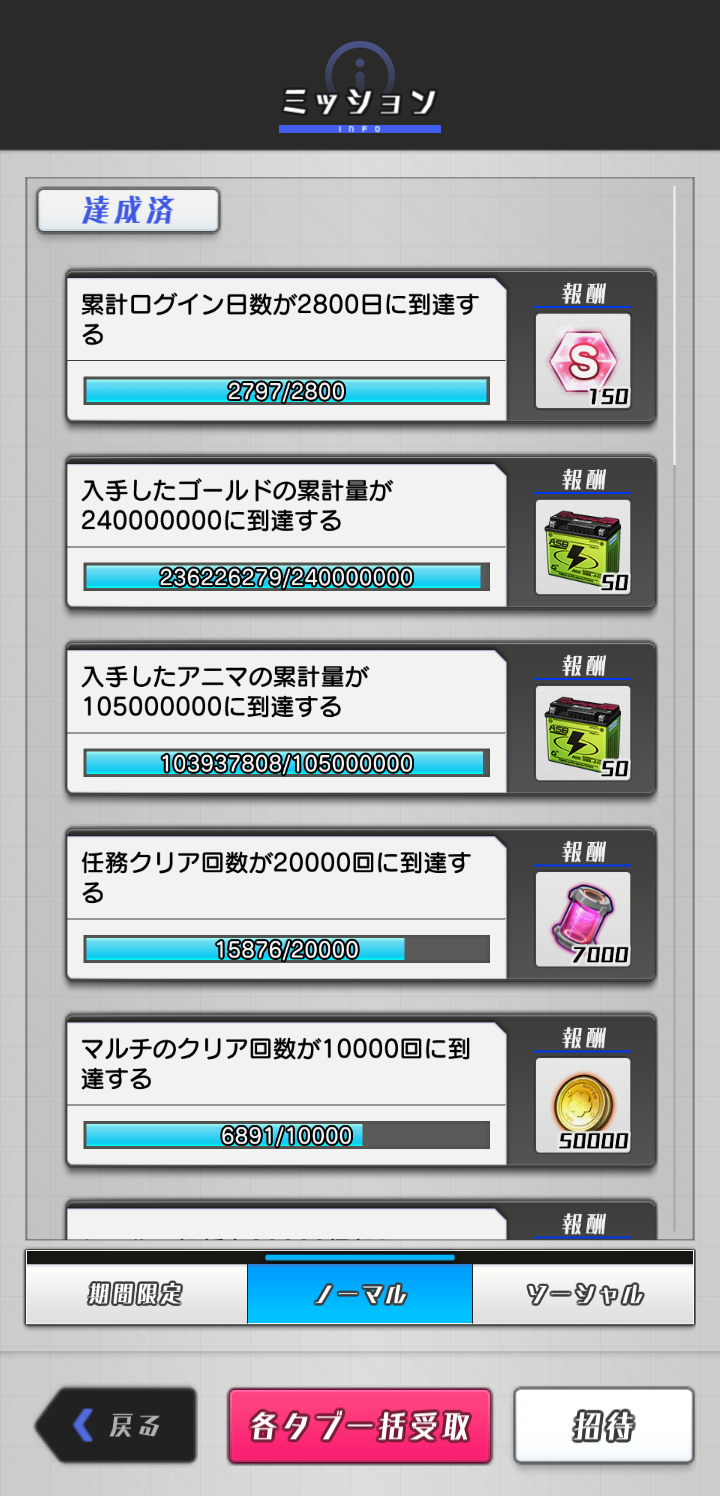Open the 2800-day cumulative login mission
720x1496 pixels.
click(286, 346)
